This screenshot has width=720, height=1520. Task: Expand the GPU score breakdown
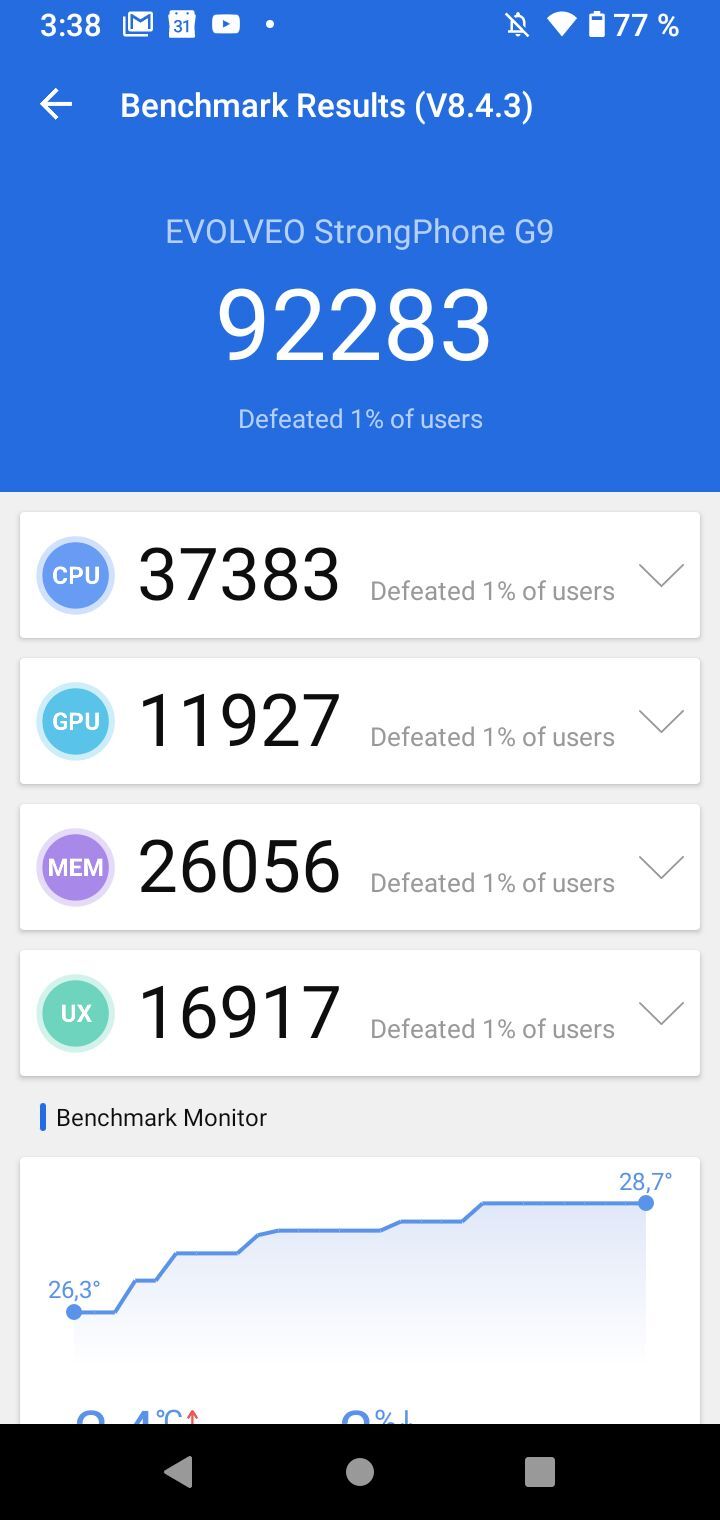pos(661,721)
